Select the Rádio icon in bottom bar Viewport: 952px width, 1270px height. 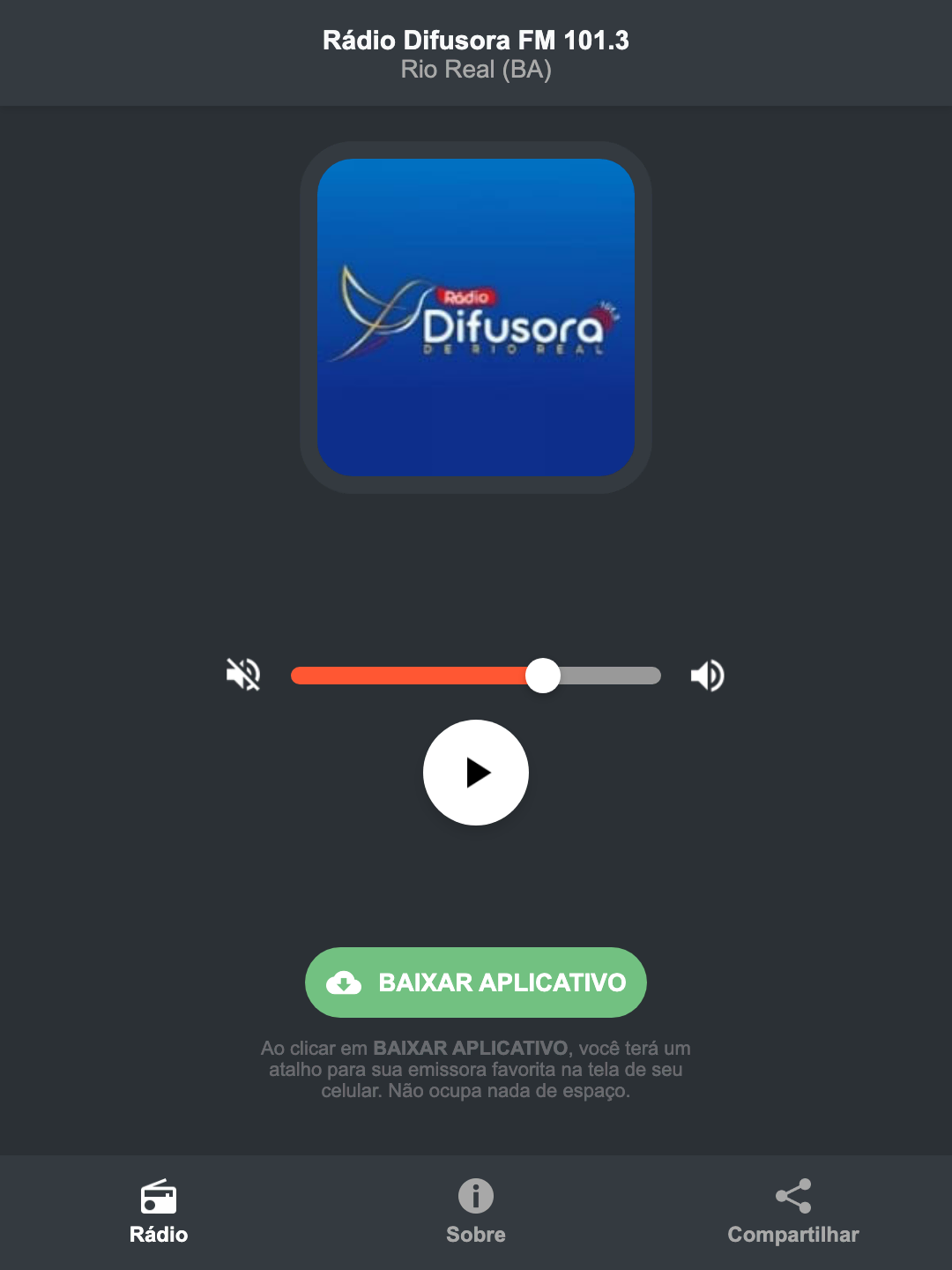point(159,1198)
